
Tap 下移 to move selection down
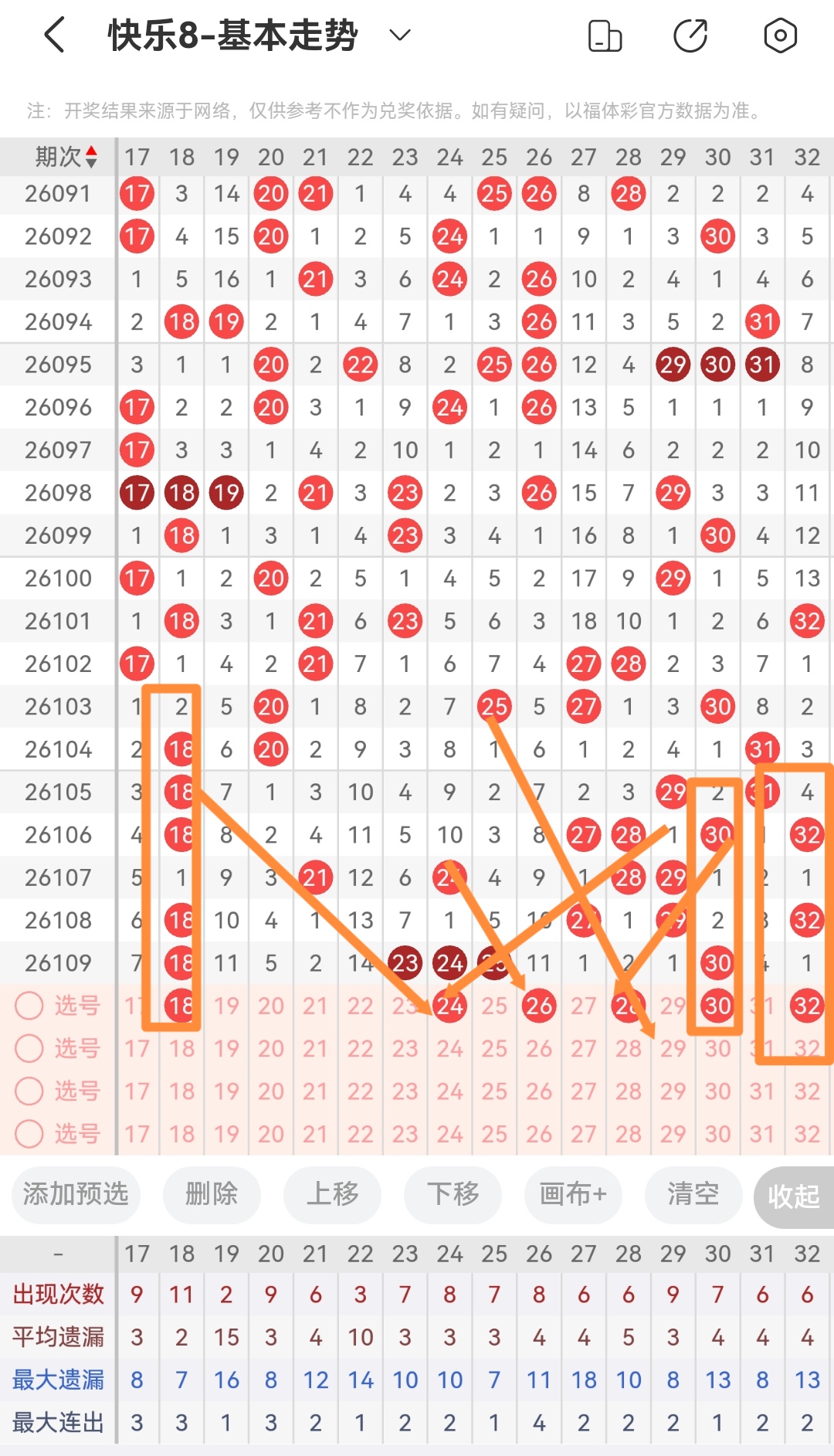pos(453,1194)
